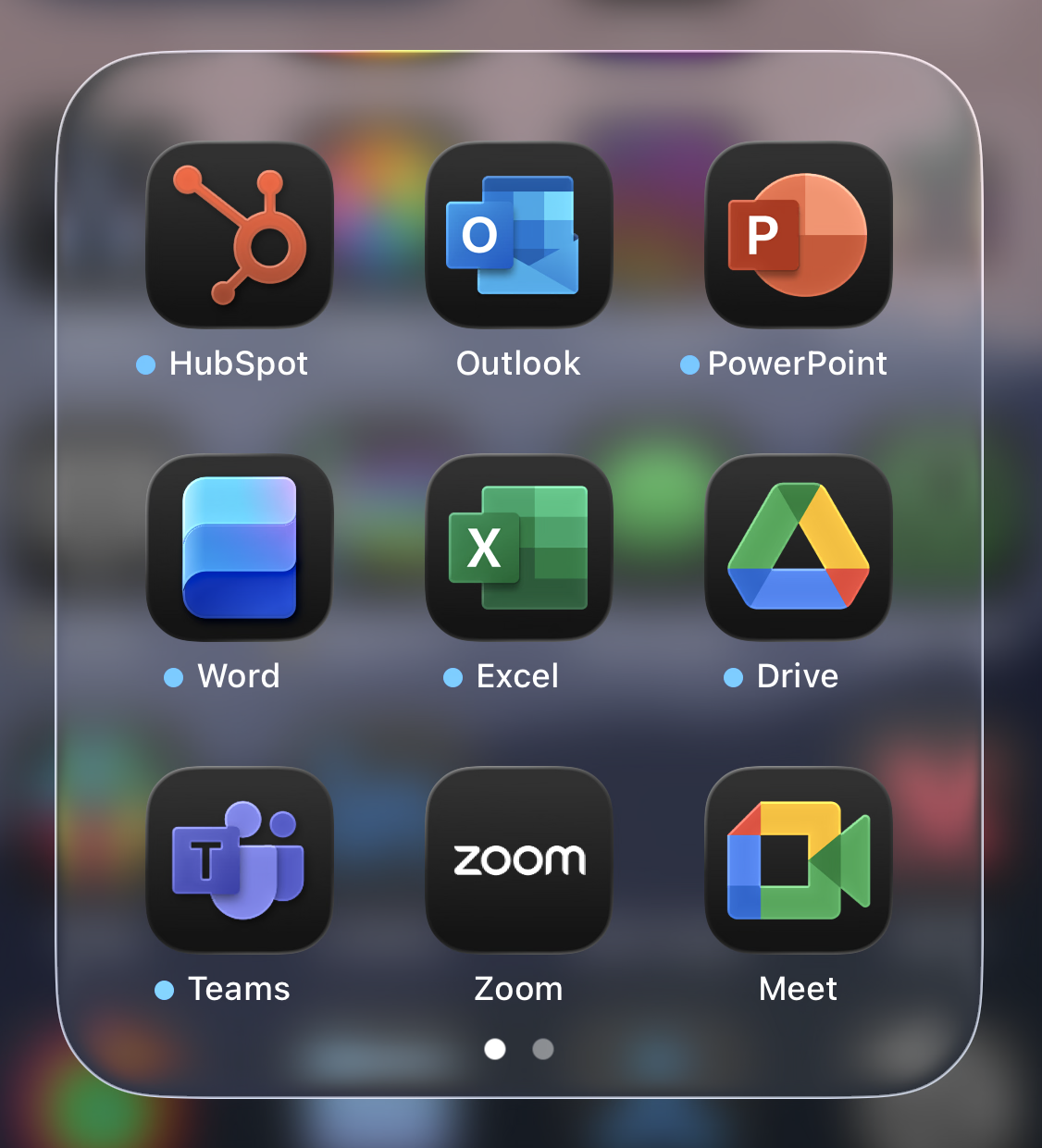1042x1148 pixels.
Task: Open the Excel app
Action: click(x=518, y=548)
